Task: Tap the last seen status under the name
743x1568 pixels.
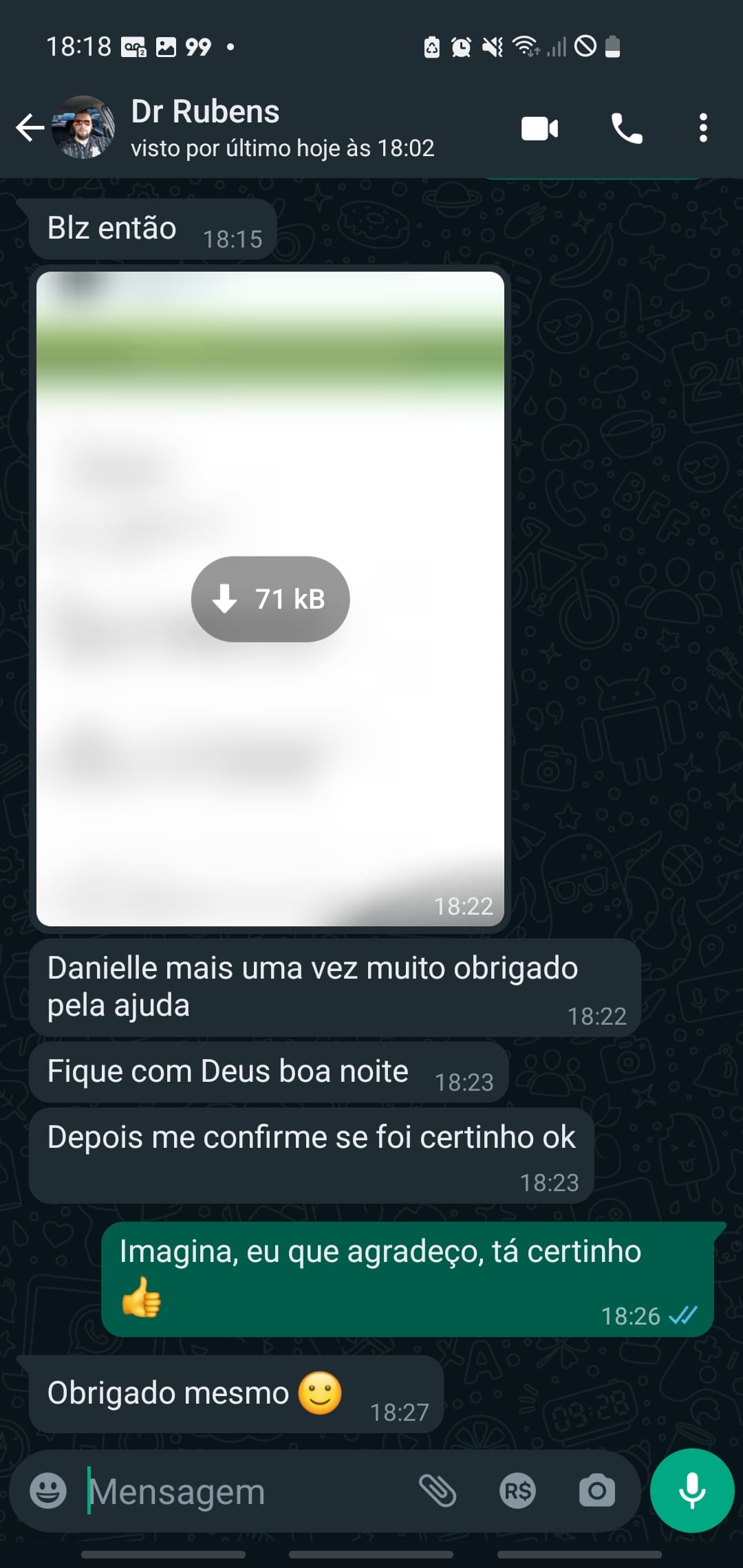Action: coord(282,147)
